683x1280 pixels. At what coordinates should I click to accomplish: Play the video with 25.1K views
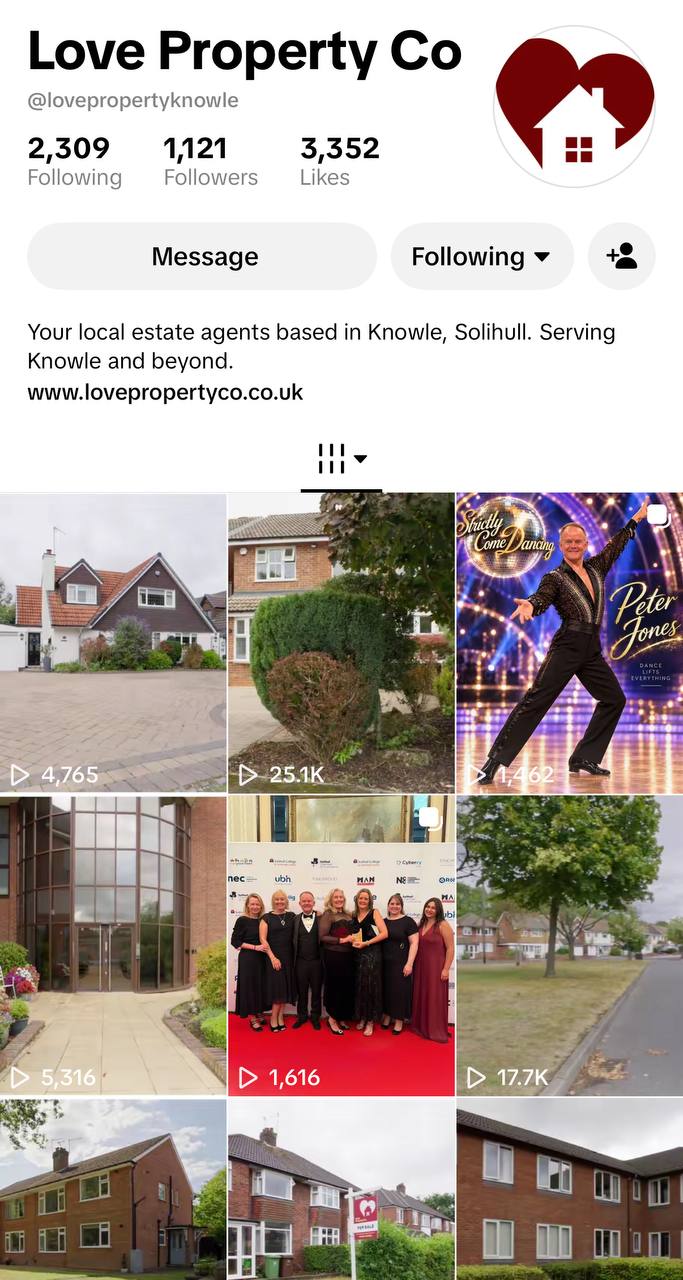[x=341, y=643]
